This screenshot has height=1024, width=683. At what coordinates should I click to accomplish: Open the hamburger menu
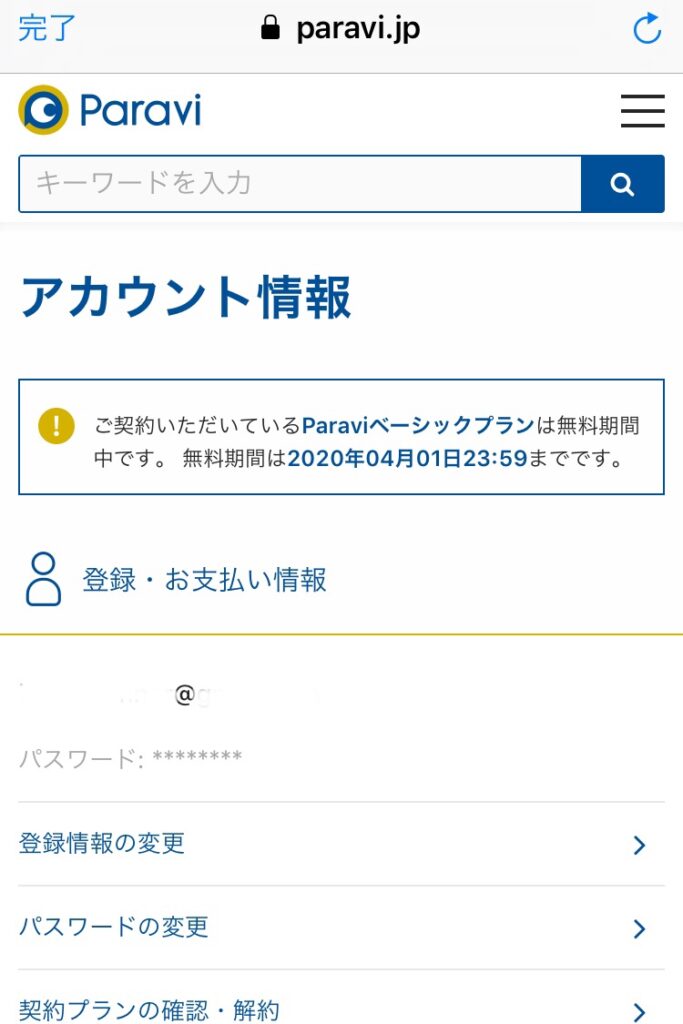point(642,110)
